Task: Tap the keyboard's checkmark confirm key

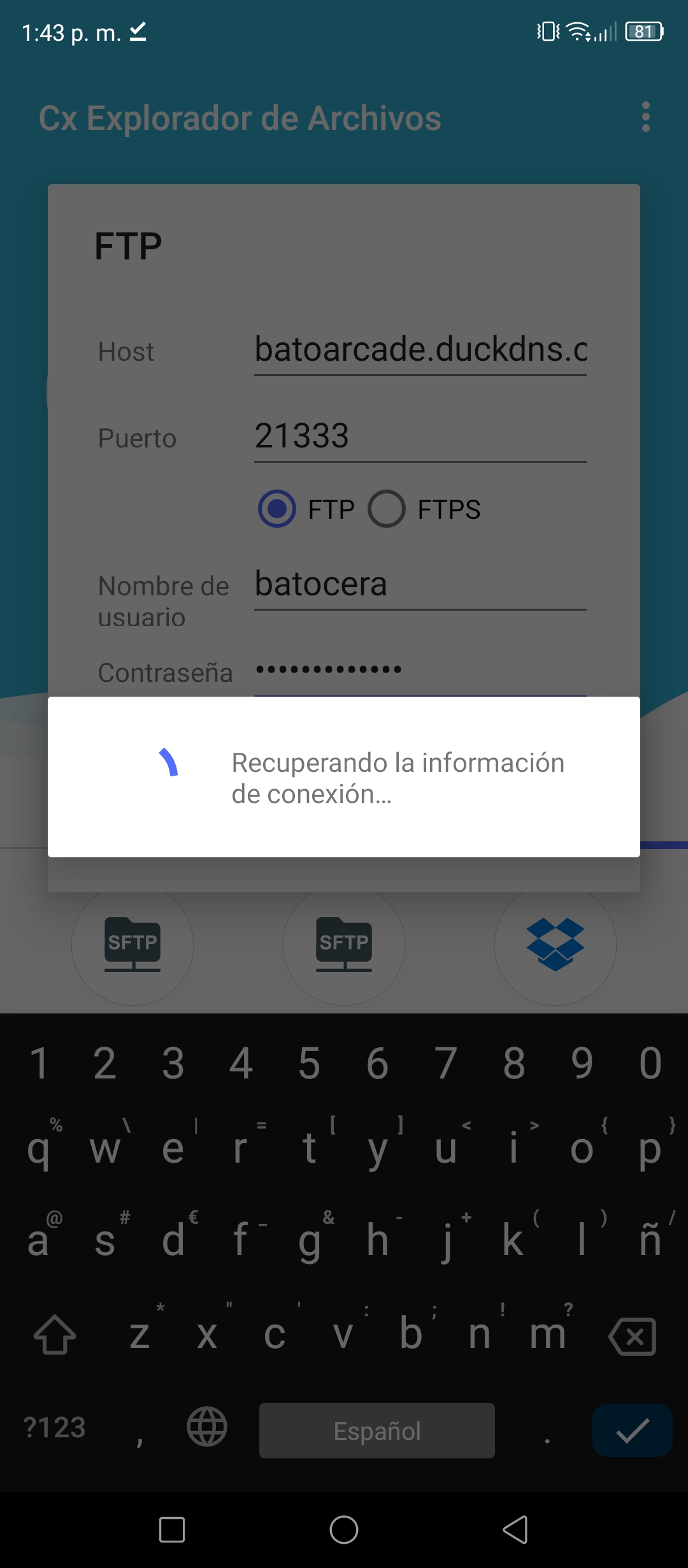Action: (x=633, y=1430)
